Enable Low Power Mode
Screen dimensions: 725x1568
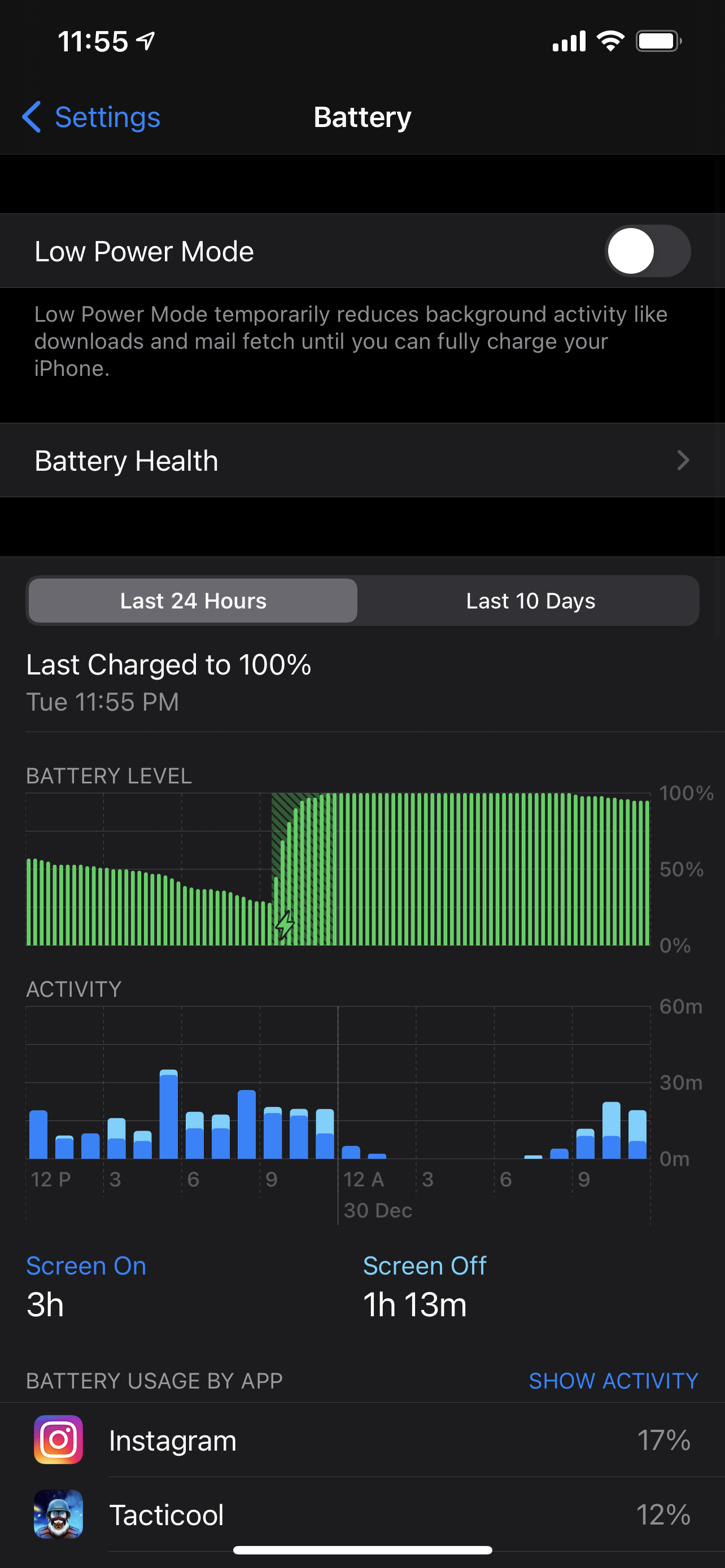tap(647, 251)
